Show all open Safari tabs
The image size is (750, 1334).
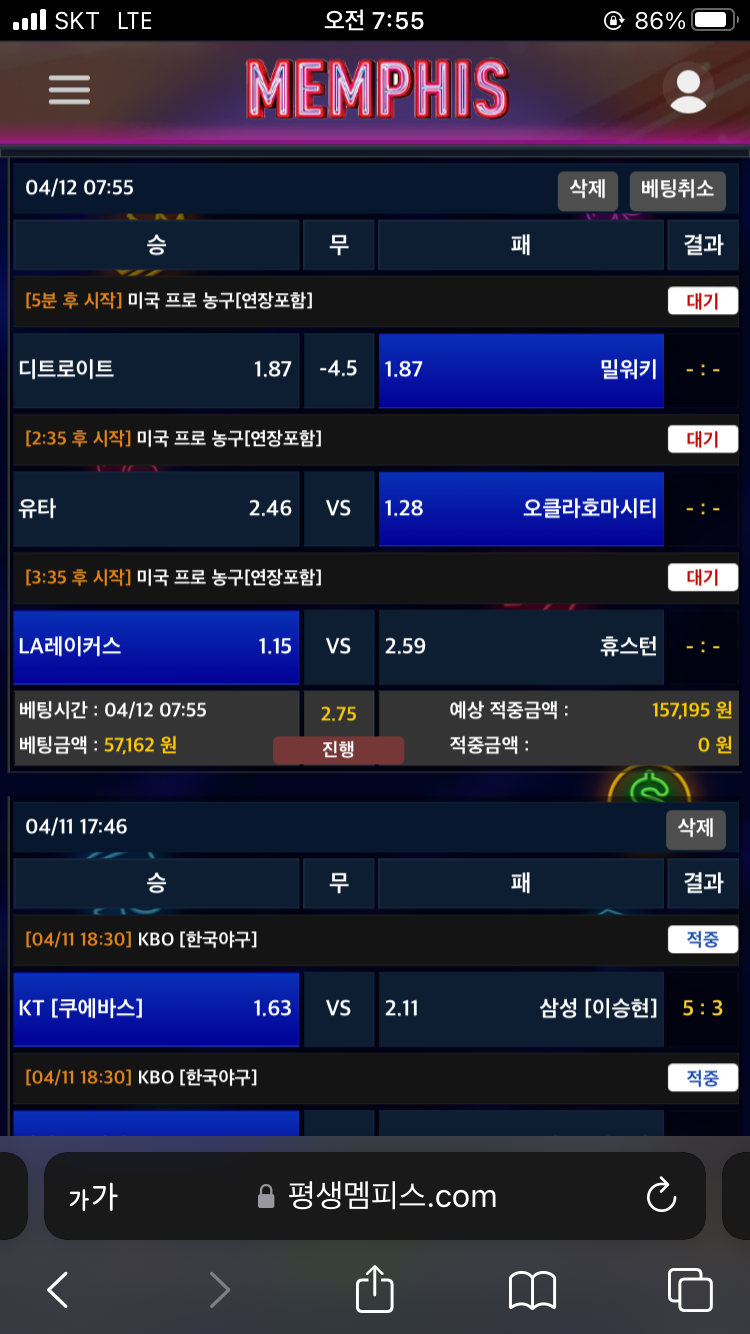point(690,1290)
